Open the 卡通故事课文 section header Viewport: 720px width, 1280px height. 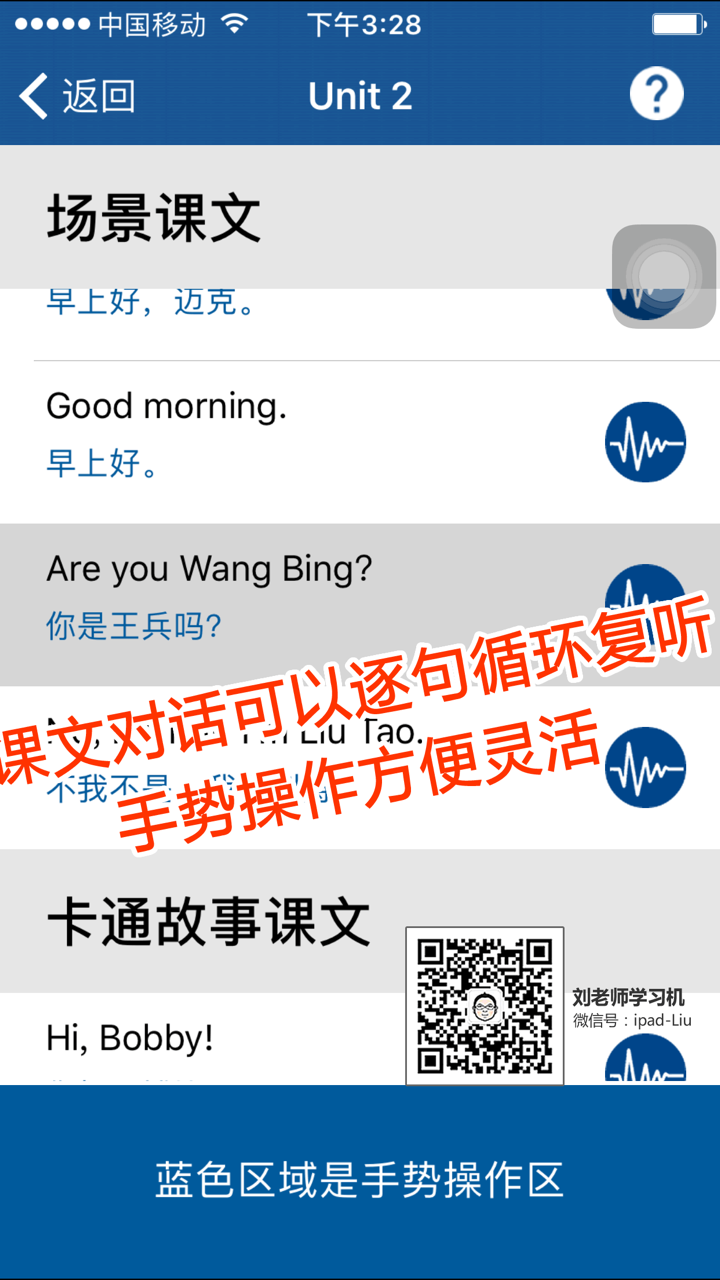(x=207, y=920)
